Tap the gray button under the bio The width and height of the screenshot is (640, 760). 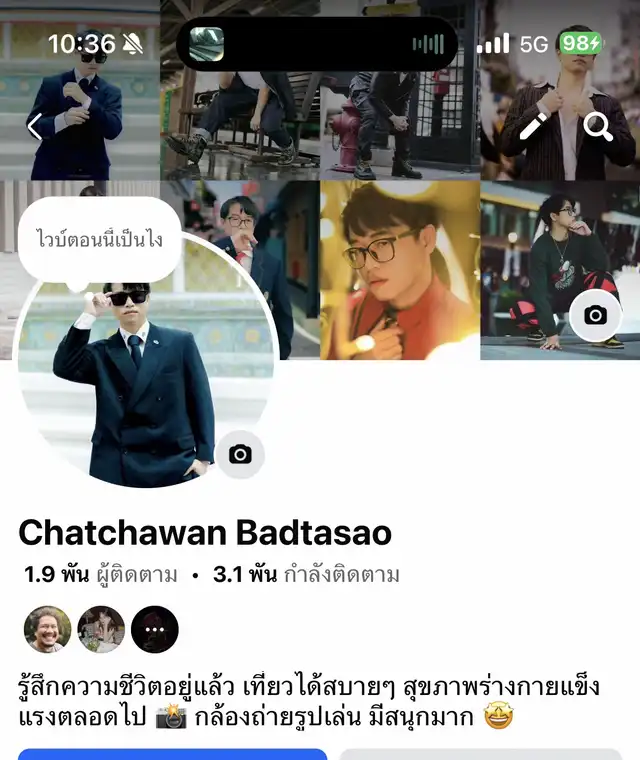pyautogui.click(x=480, y=753)
